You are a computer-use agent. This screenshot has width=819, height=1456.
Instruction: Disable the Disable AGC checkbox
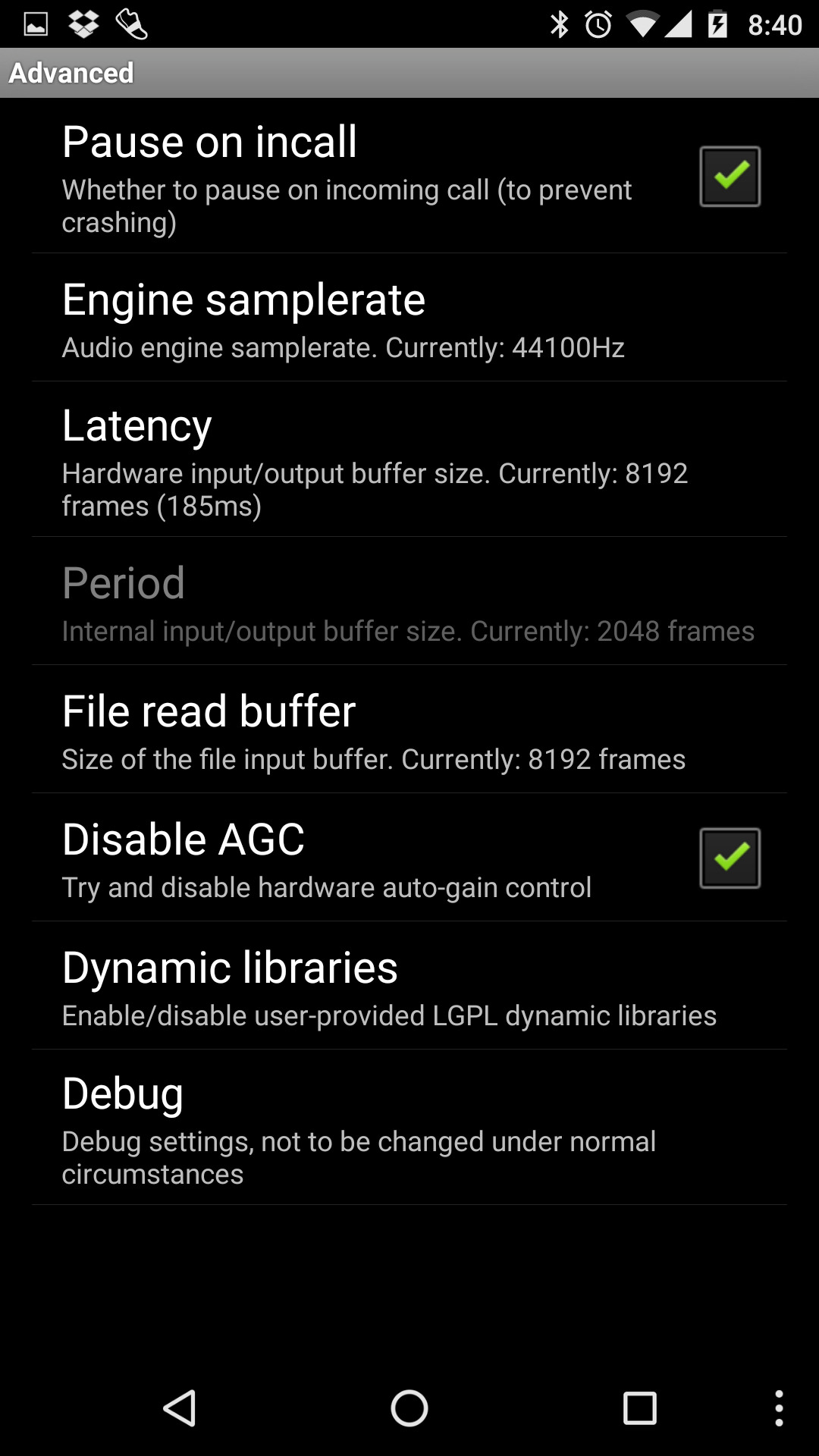[x=728, y=858]
